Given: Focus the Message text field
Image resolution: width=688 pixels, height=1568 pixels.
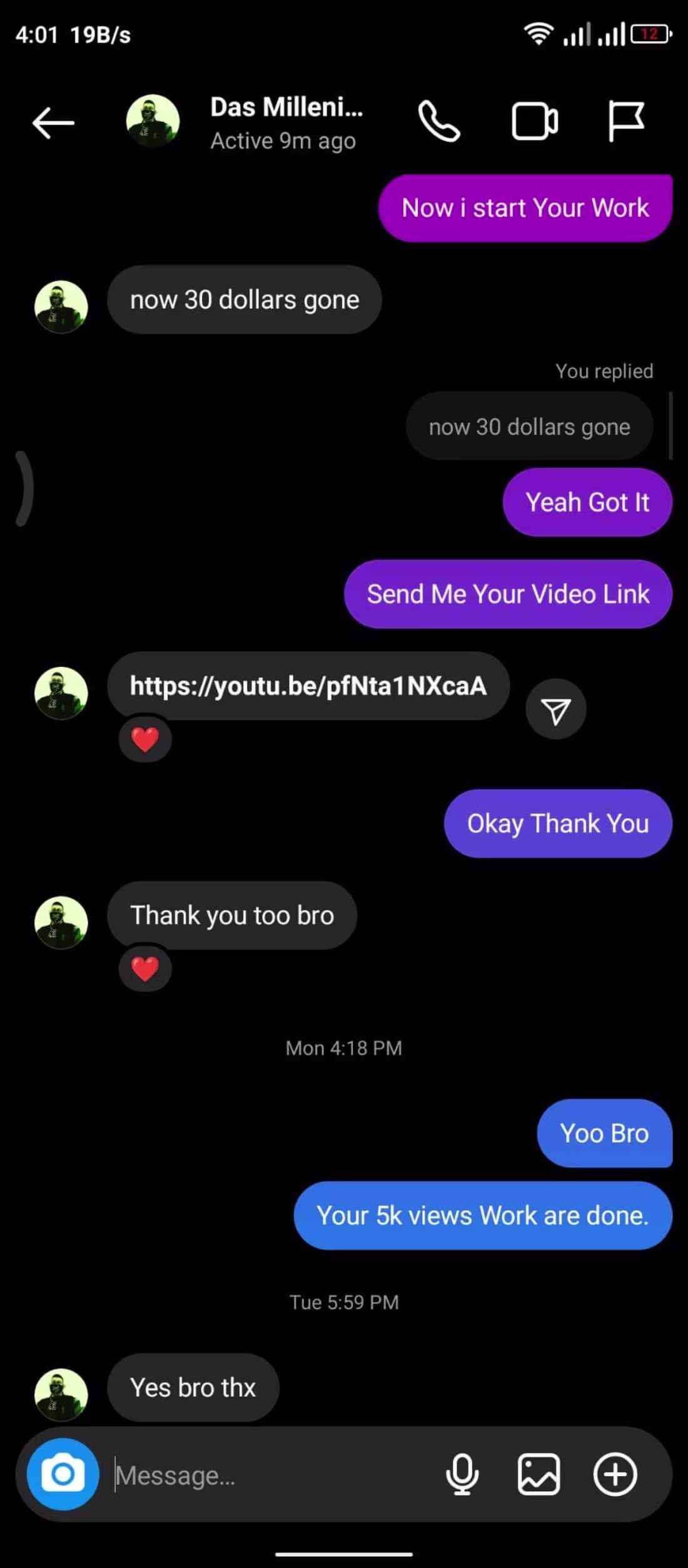Looking at the screenshot, I should (275, 1475).
